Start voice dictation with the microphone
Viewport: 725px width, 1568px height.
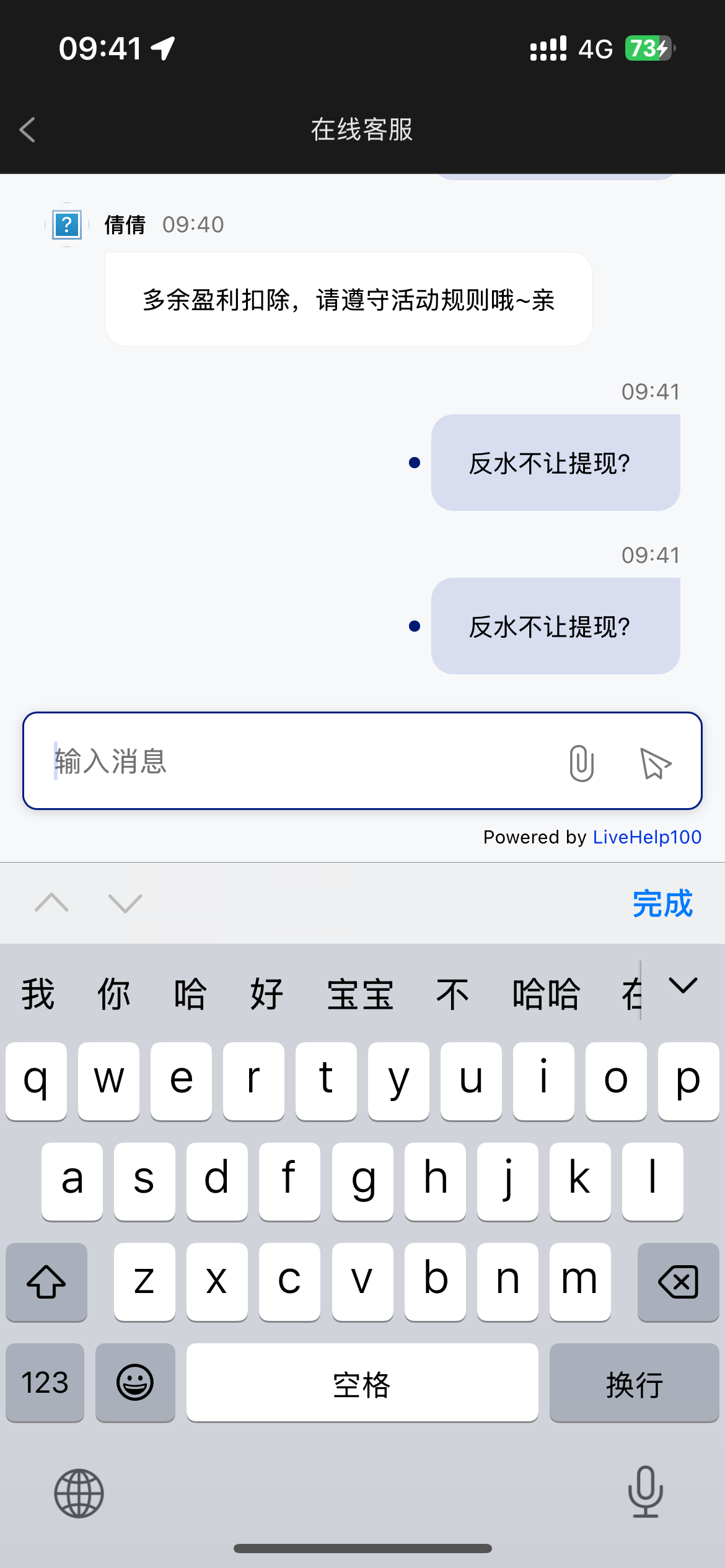645,1492
